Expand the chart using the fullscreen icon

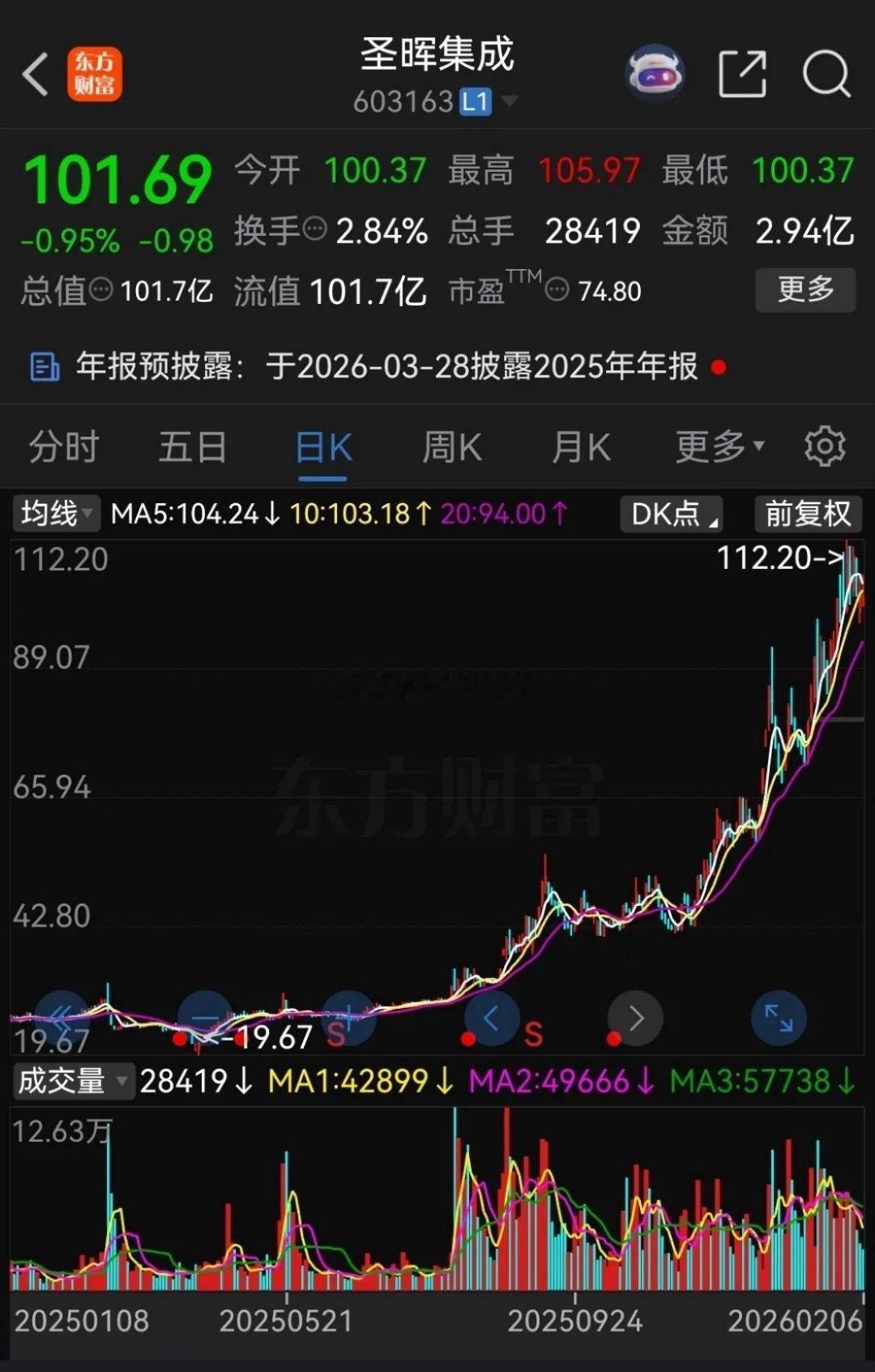click(x=777, y=1017)
